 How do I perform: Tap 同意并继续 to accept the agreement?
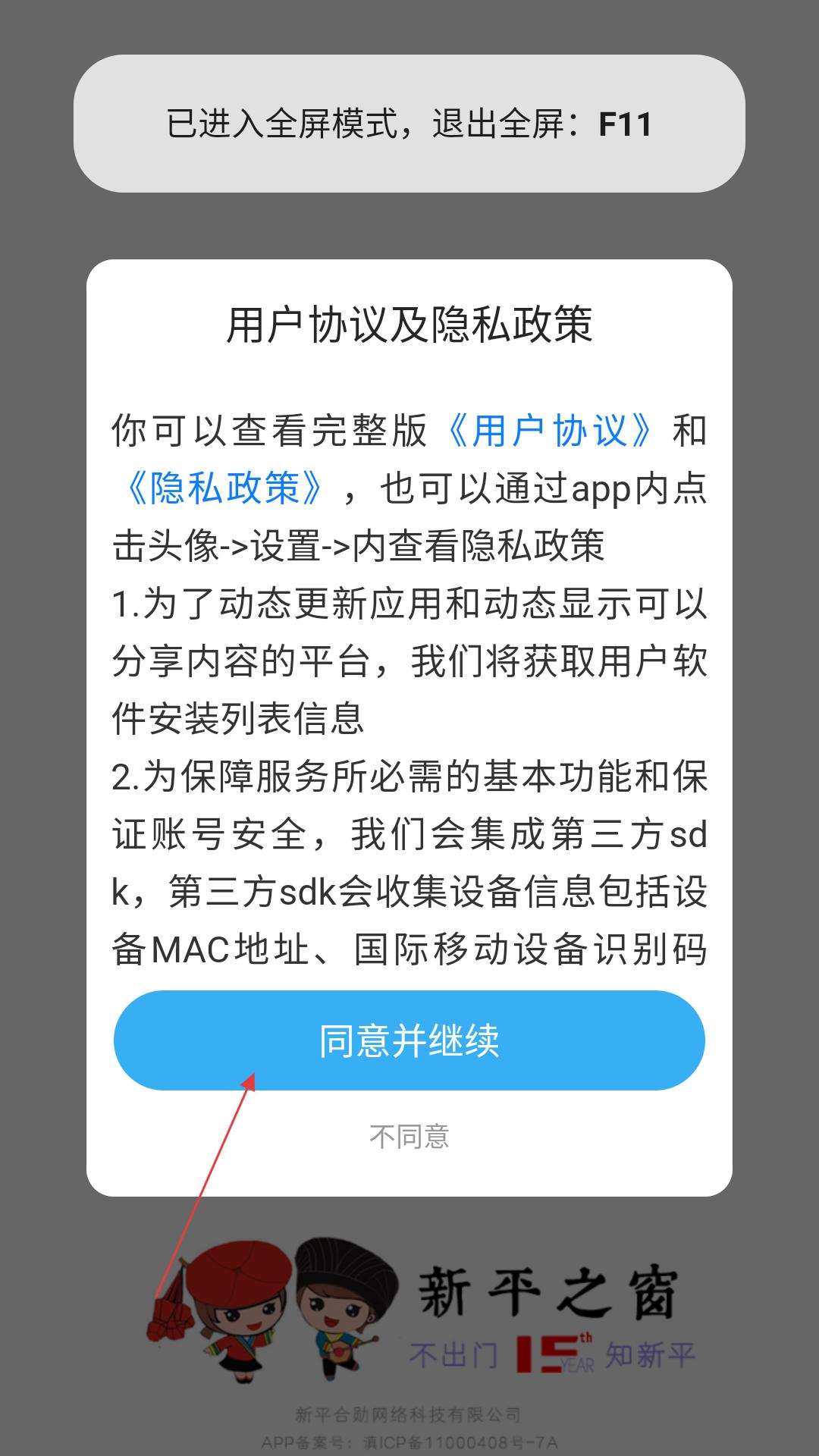[x=409, y=1040]
